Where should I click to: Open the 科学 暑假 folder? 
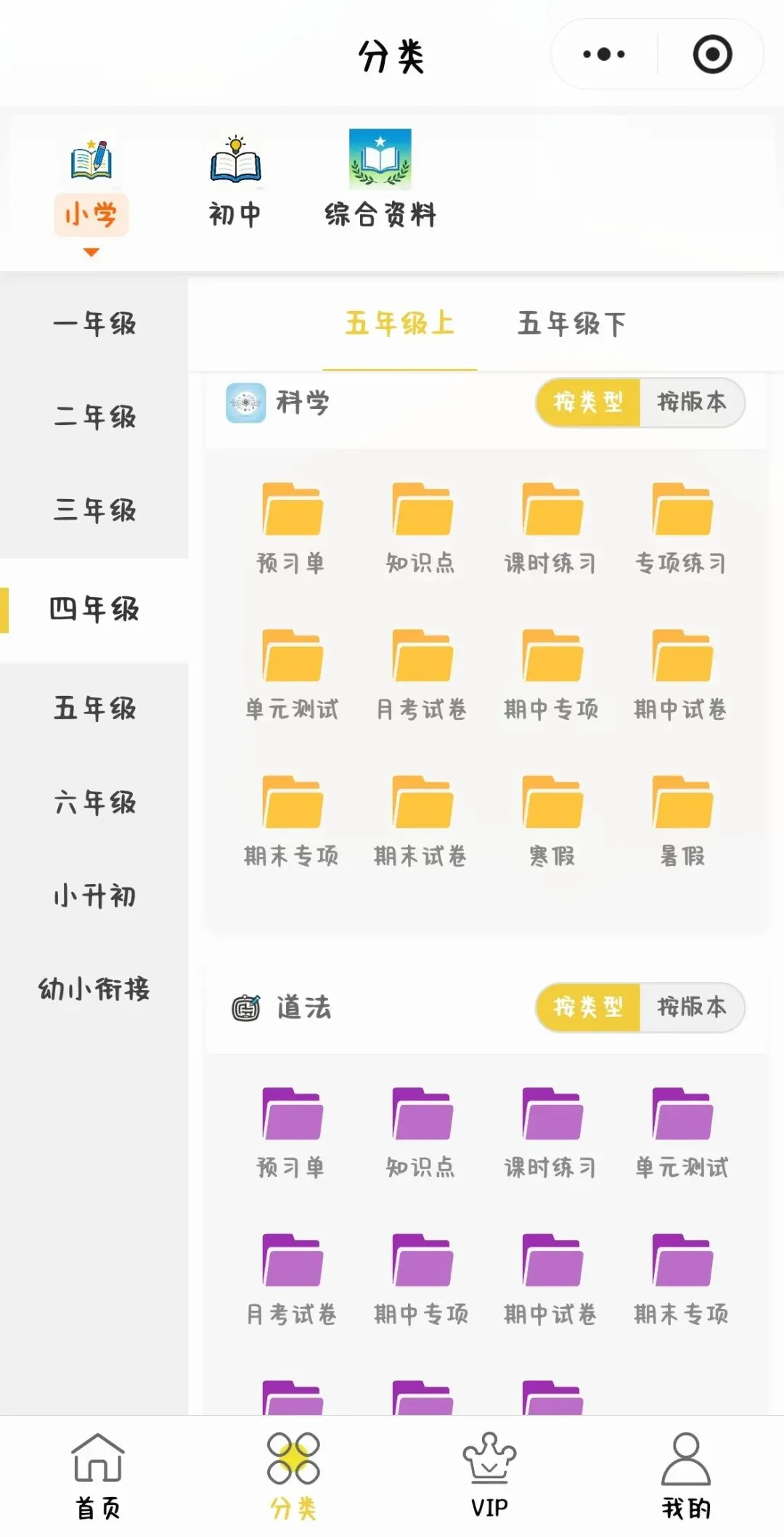point(682,819)
